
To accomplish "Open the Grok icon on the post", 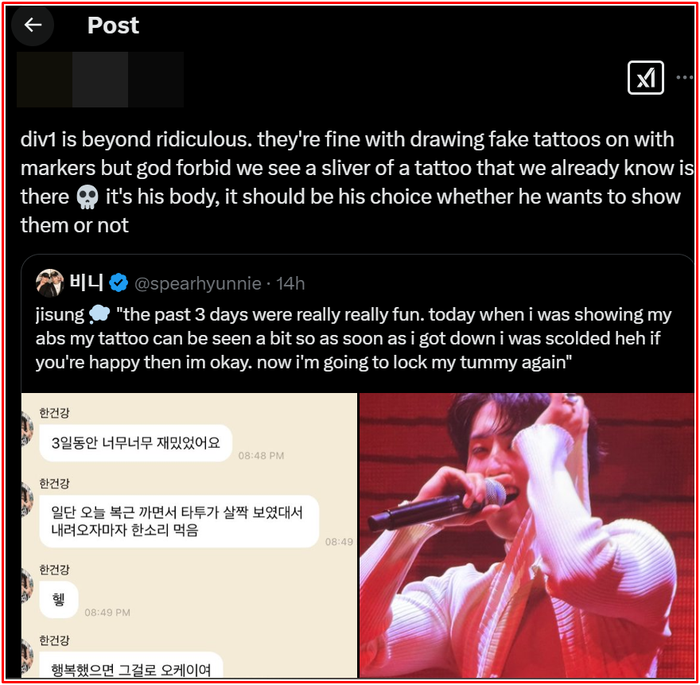I will point(645,78).
